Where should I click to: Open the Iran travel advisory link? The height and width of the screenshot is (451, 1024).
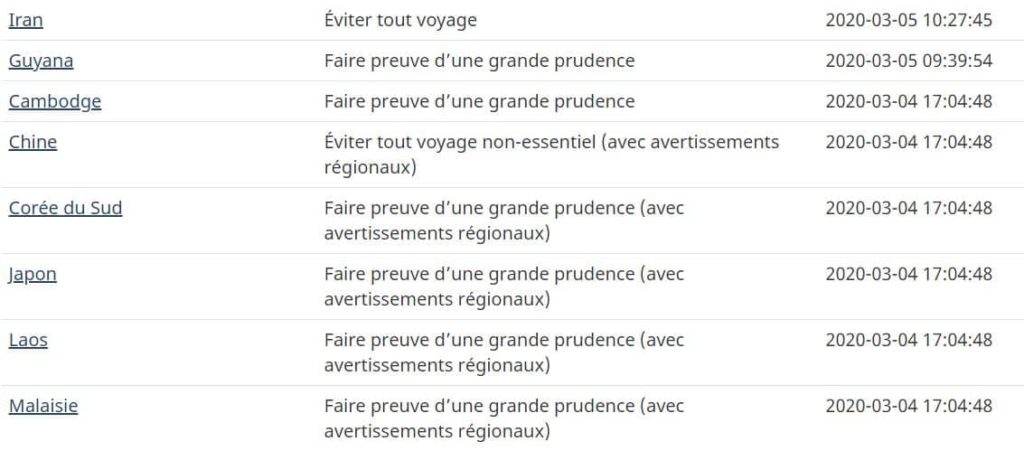click(25, 20)
